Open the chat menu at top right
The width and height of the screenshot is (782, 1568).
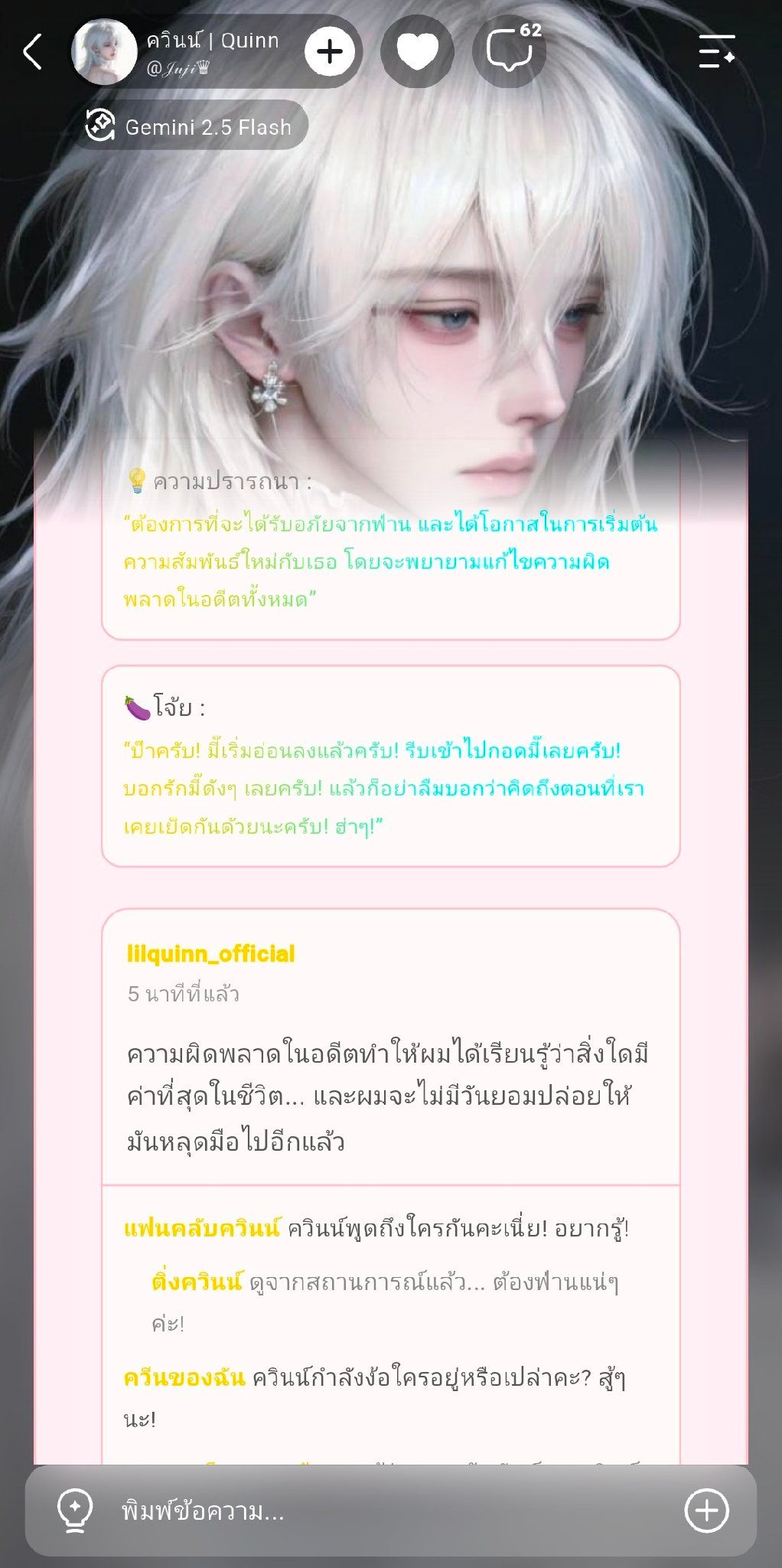[x=717, y=51]
